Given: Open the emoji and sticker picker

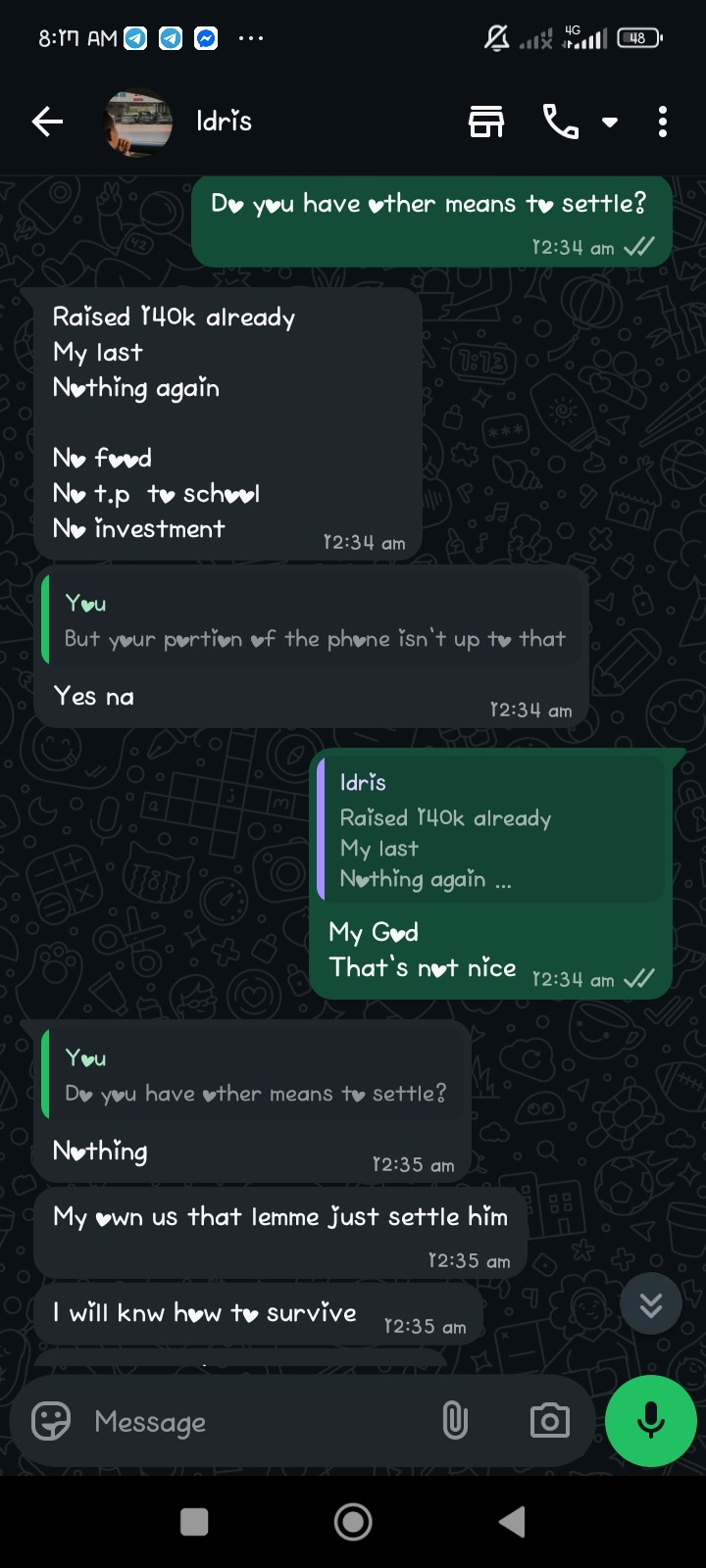Looking at the screenshot, I should (x=51, y=1420).
